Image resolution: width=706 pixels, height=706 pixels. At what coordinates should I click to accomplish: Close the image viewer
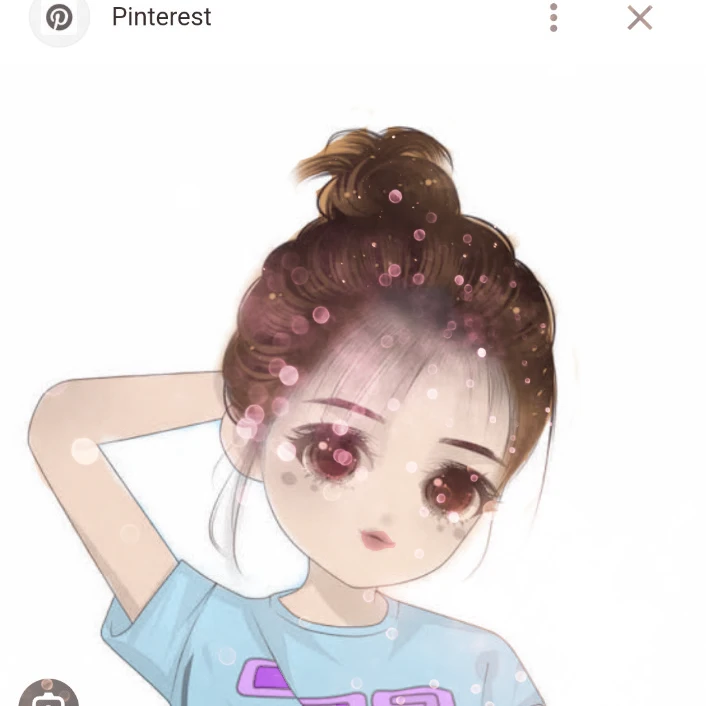tap(639, 18)
